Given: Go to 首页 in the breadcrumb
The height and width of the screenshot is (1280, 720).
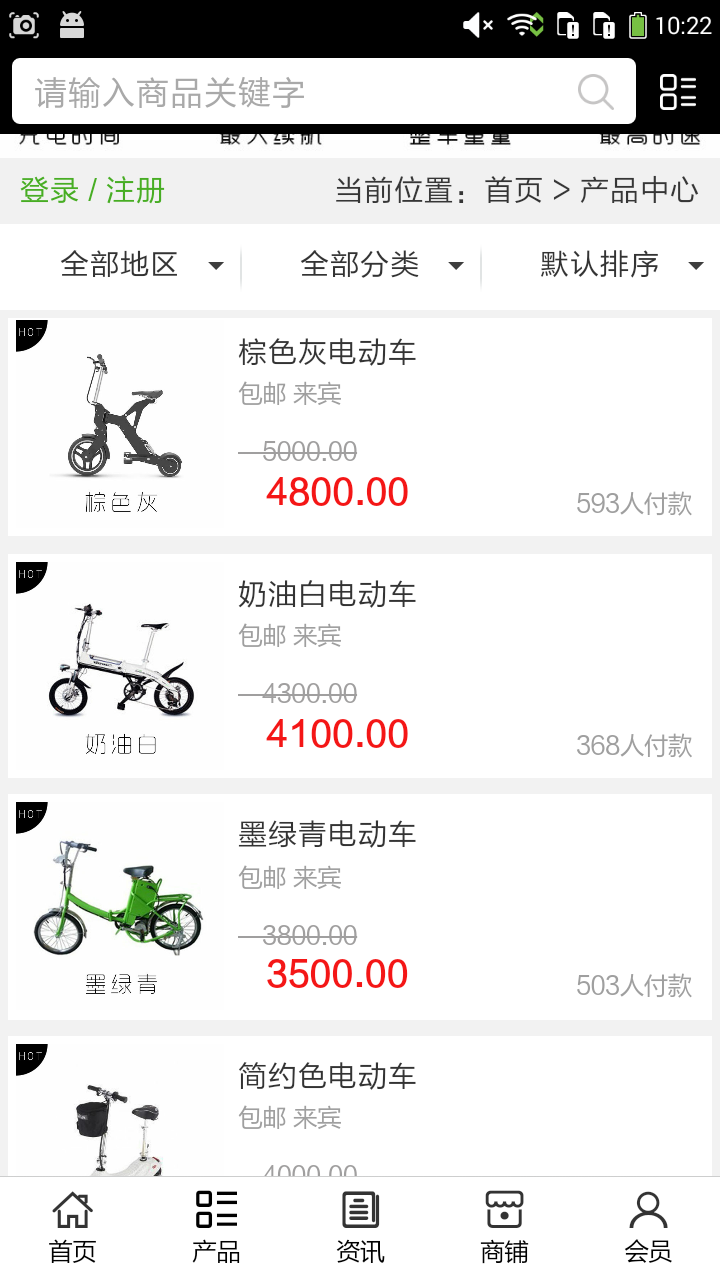Looking at the screenshot, I should tap(513, 190).
